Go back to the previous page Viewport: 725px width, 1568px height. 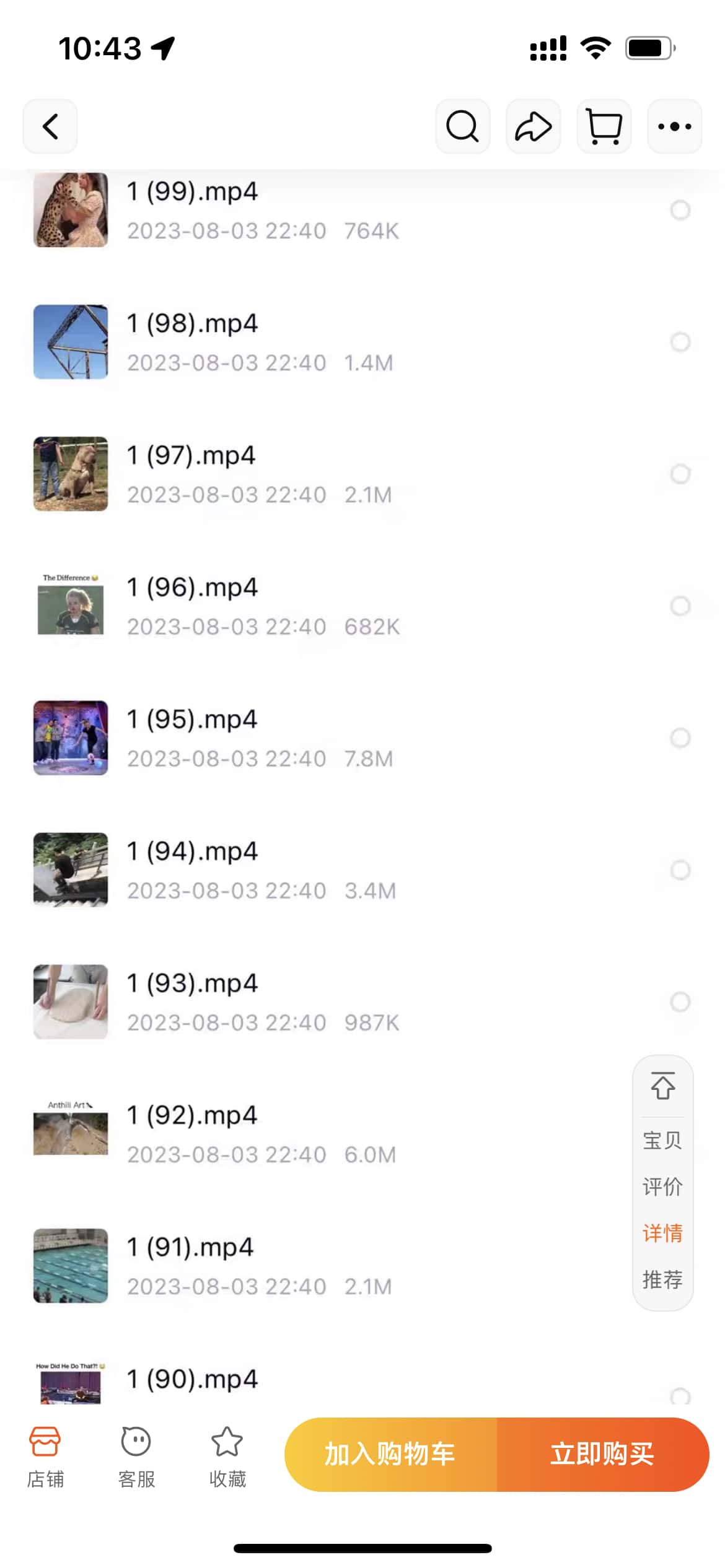click(x=50, y=126)
